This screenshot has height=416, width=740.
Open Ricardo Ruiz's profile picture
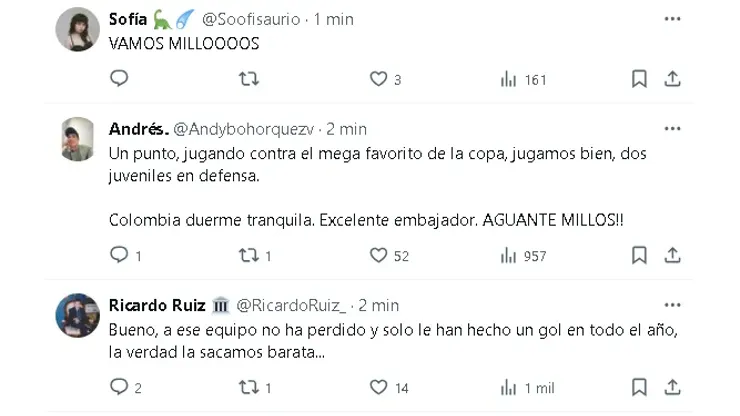[76, 314]
